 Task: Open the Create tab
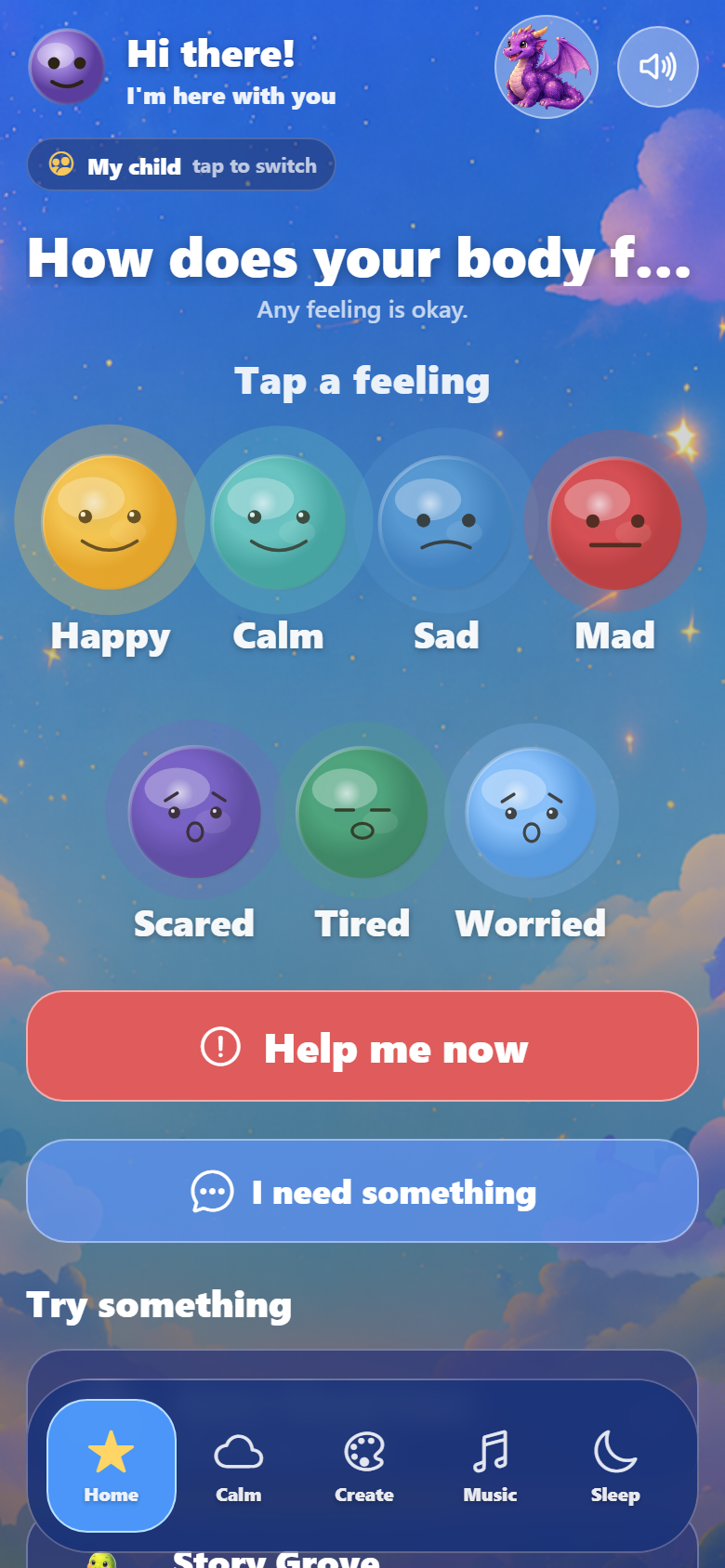coord(364,1465)
